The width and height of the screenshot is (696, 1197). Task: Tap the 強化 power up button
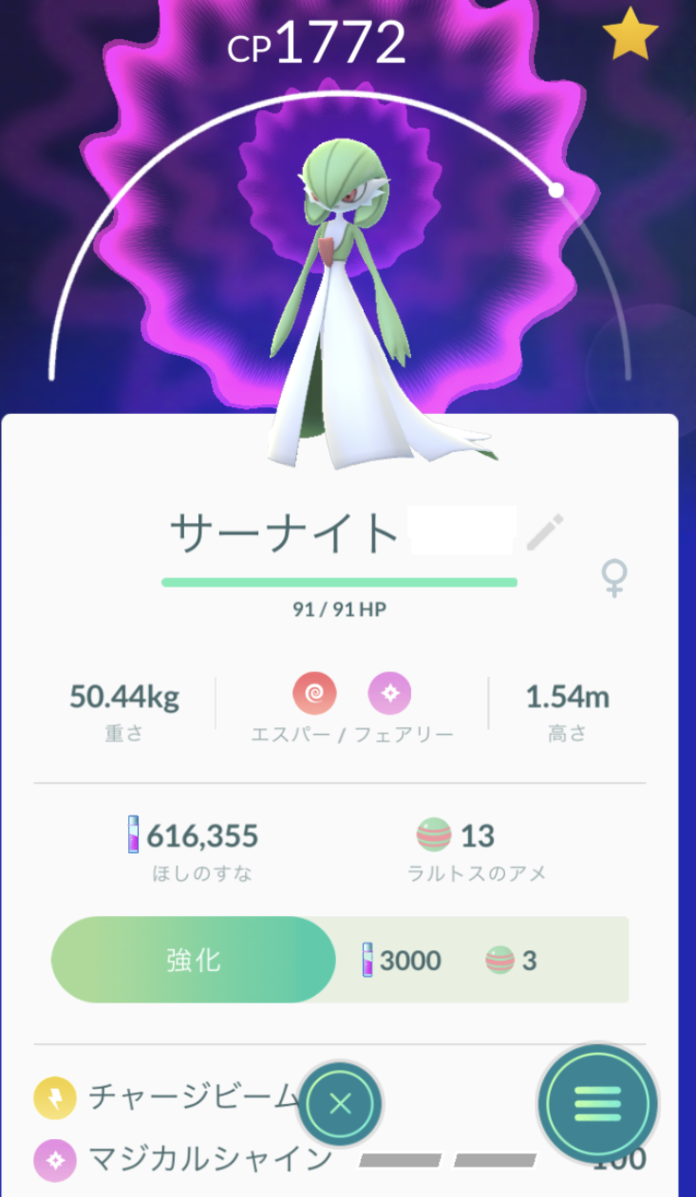click(x=194, y=960)
